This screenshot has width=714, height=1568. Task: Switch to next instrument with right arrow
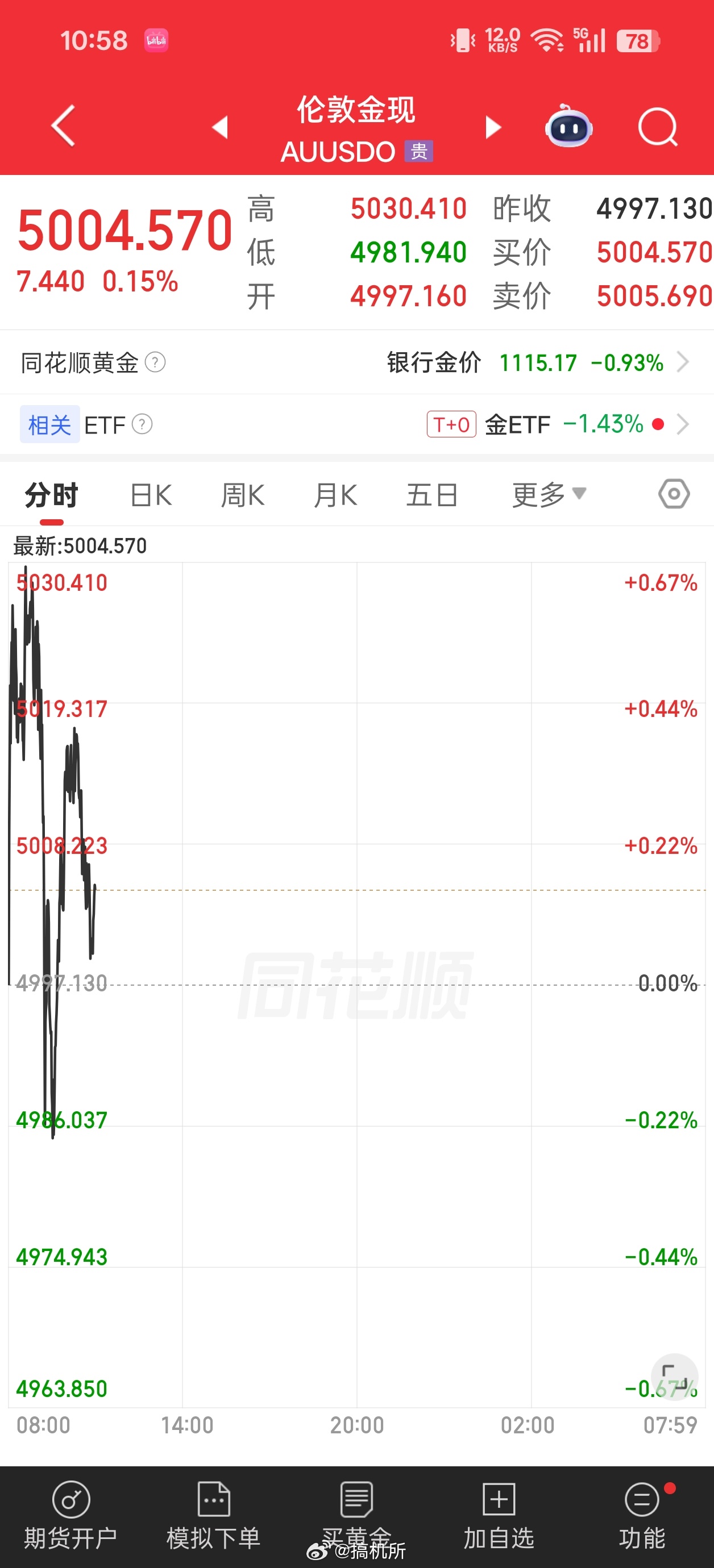click(493, 127)
